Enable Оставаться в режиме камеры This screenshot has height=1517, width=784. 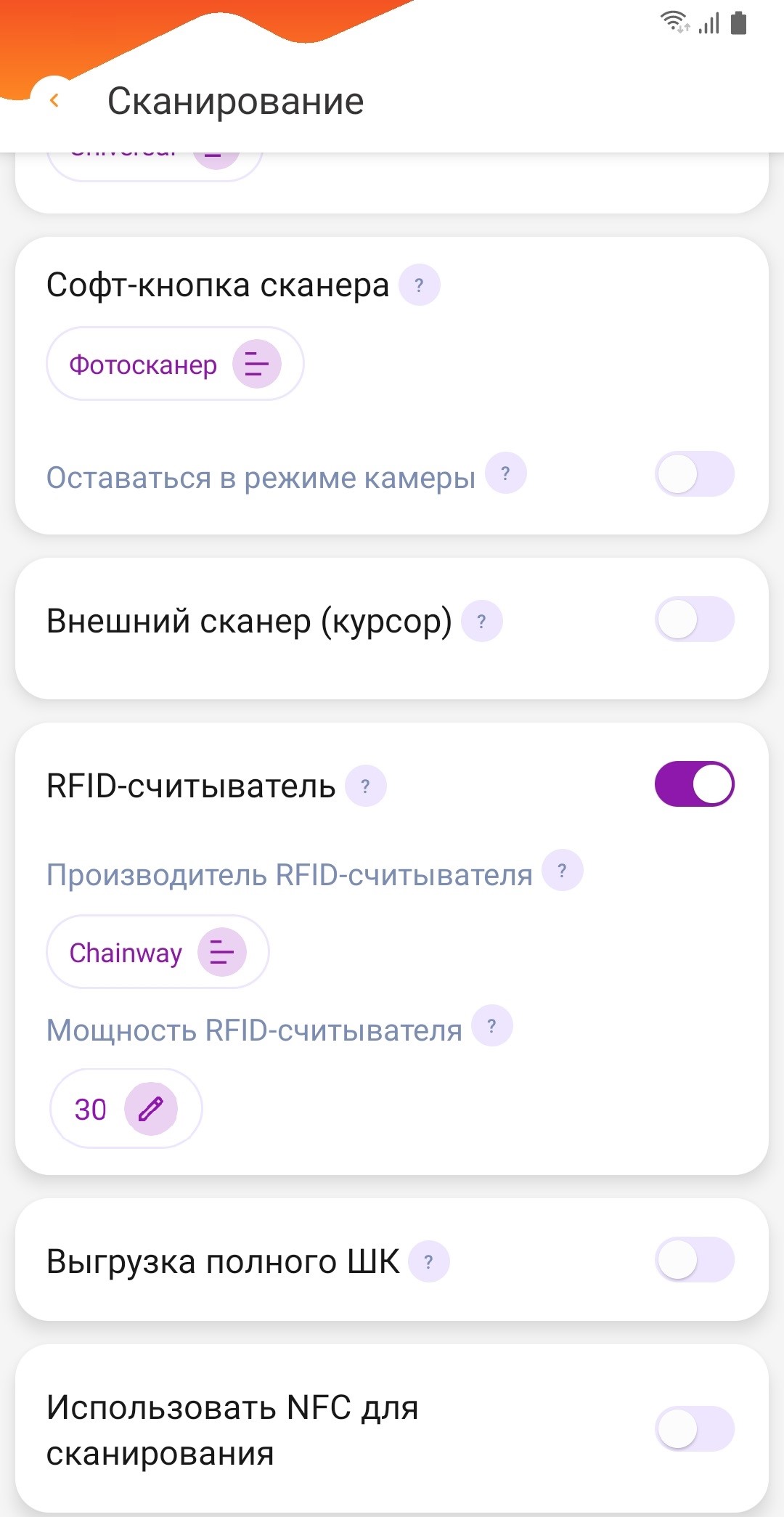695,474
